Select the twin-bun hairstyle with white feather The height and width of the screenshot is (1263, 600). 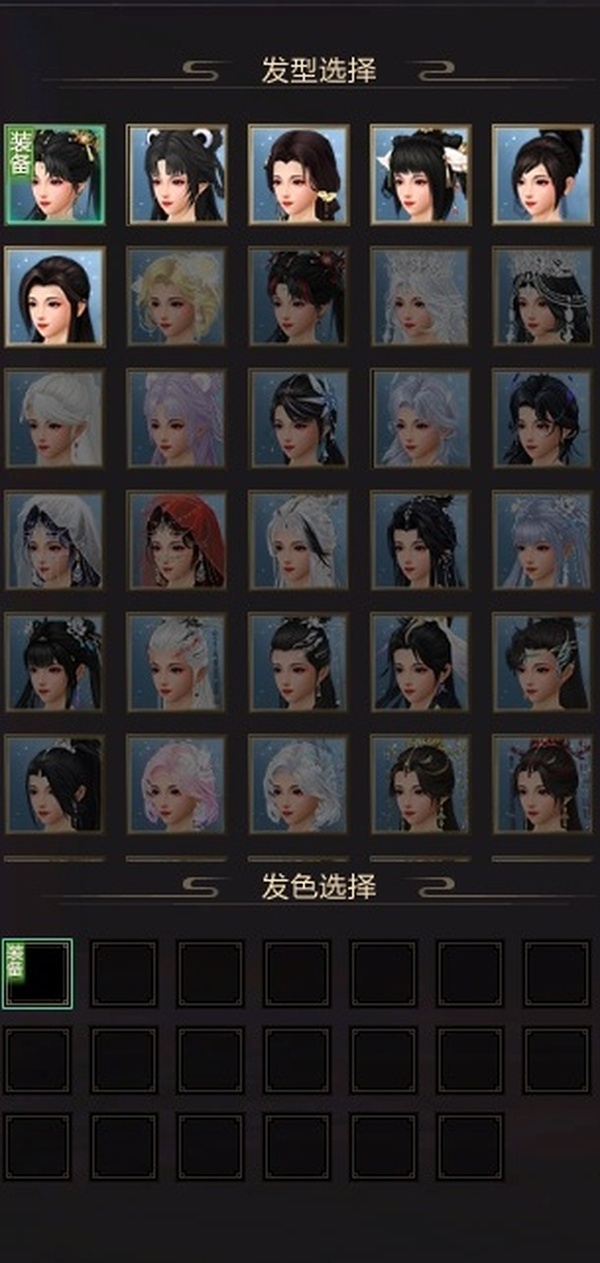[x=421, y=175]
